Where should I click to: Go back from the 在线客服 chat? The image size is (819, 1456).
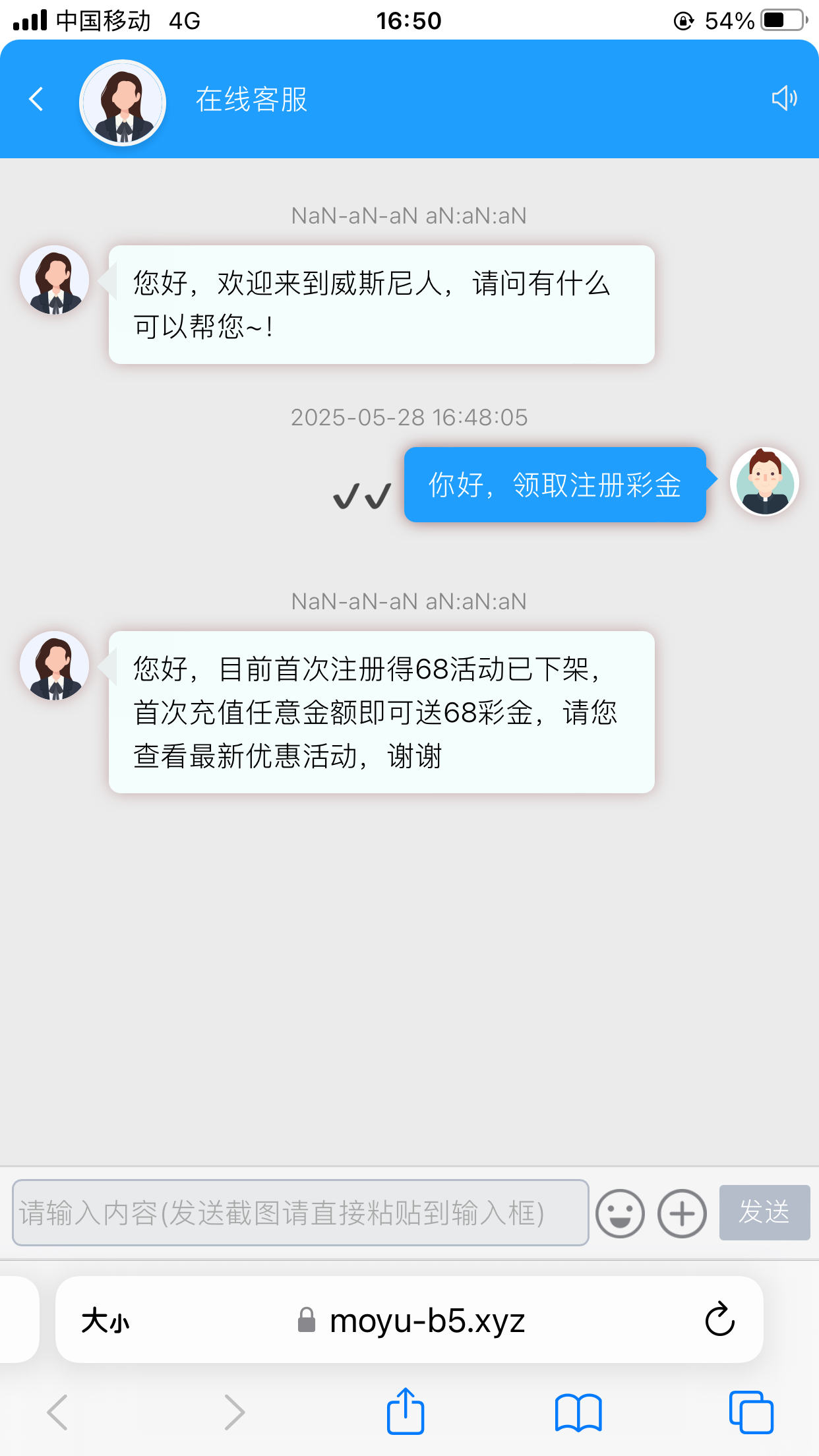click(x=36, y=100)
